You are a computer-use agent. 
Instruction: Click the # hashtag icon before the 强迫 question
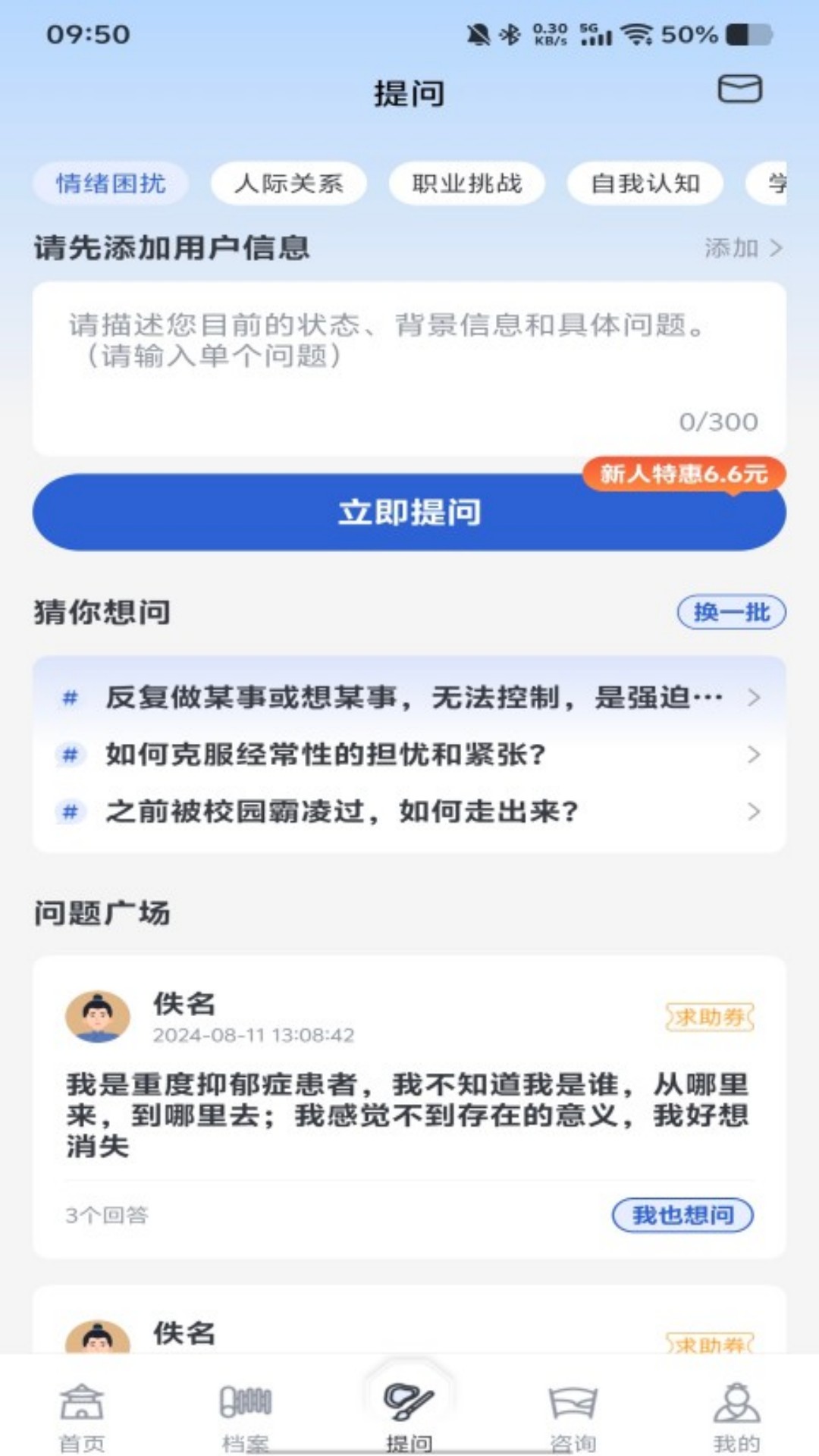pyautogui.click(x=70, y=698)
